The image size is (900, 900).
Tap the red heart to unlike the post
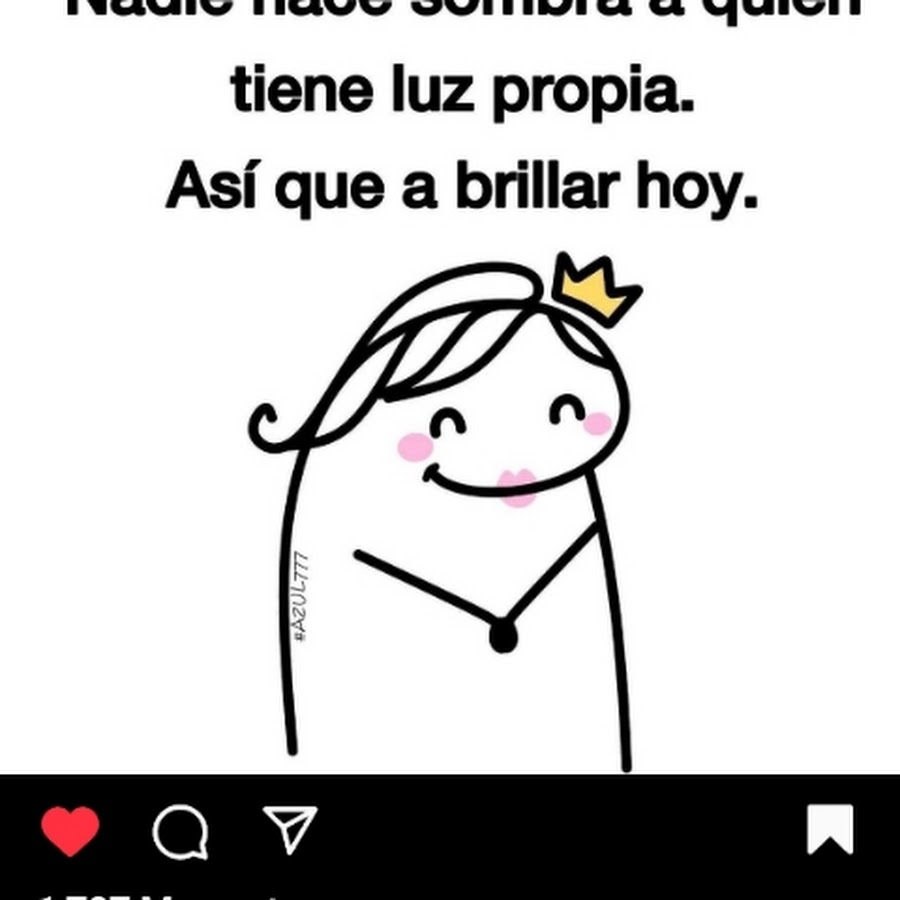point(70,830)
